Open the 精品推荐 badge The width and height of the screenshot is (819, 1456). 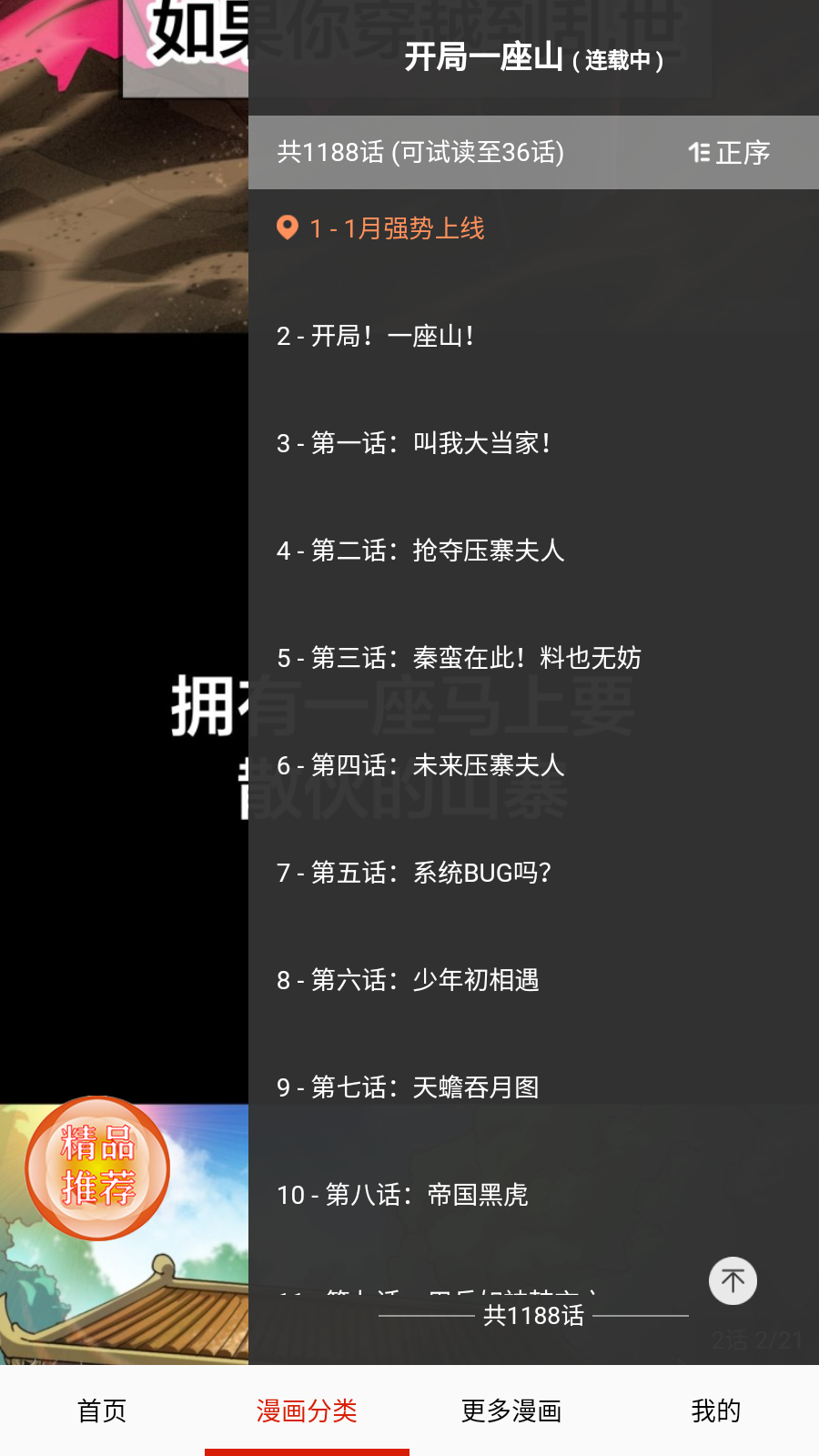tap(97, 1168)
